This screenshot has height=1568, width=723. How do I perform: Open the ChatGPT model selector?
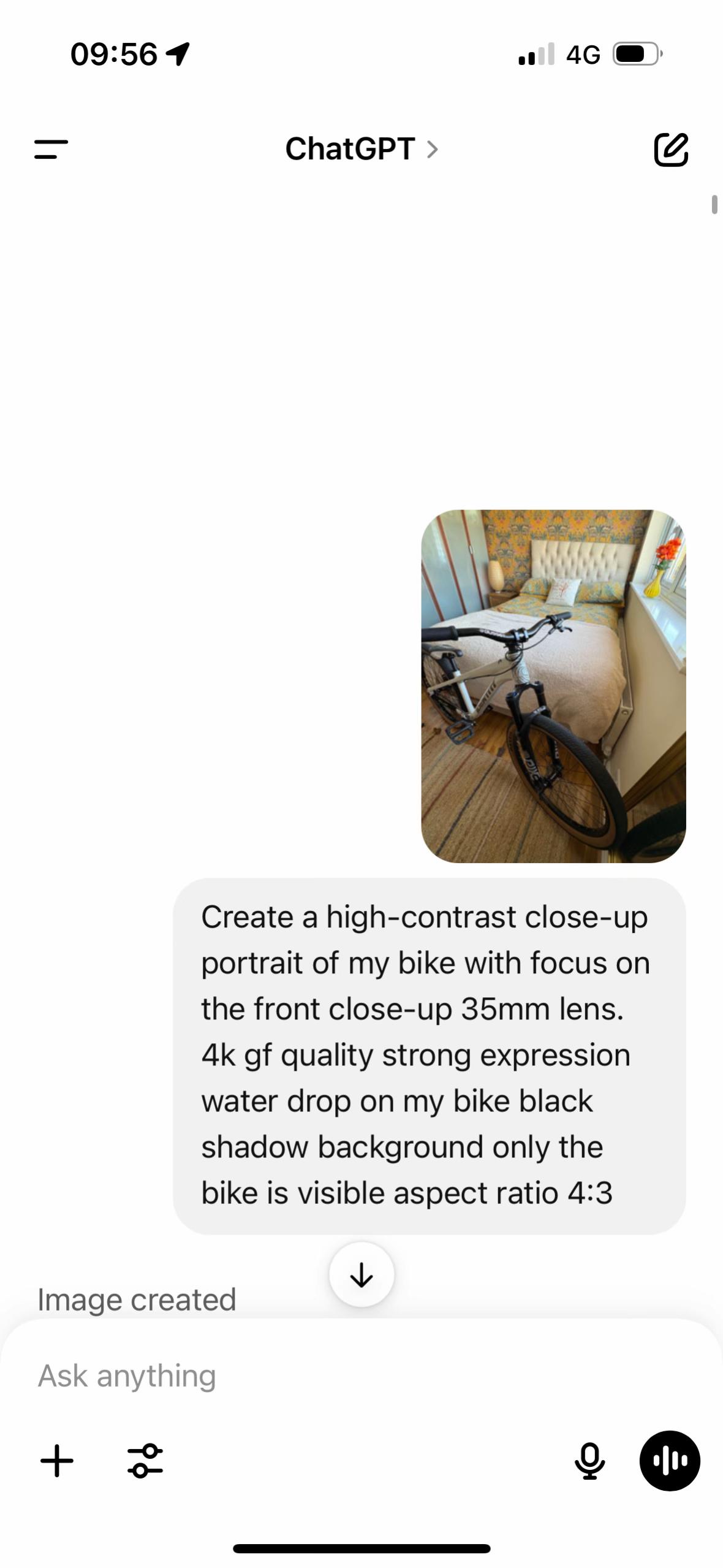click(362, 149)
